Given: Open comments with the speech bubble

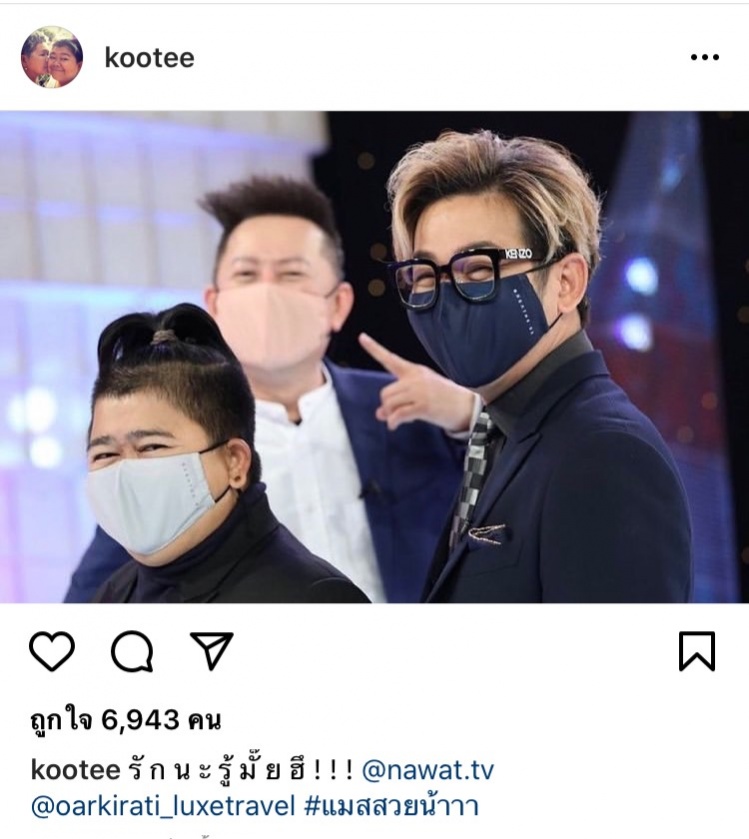Looking at the screenshot, I should point(132,652).
